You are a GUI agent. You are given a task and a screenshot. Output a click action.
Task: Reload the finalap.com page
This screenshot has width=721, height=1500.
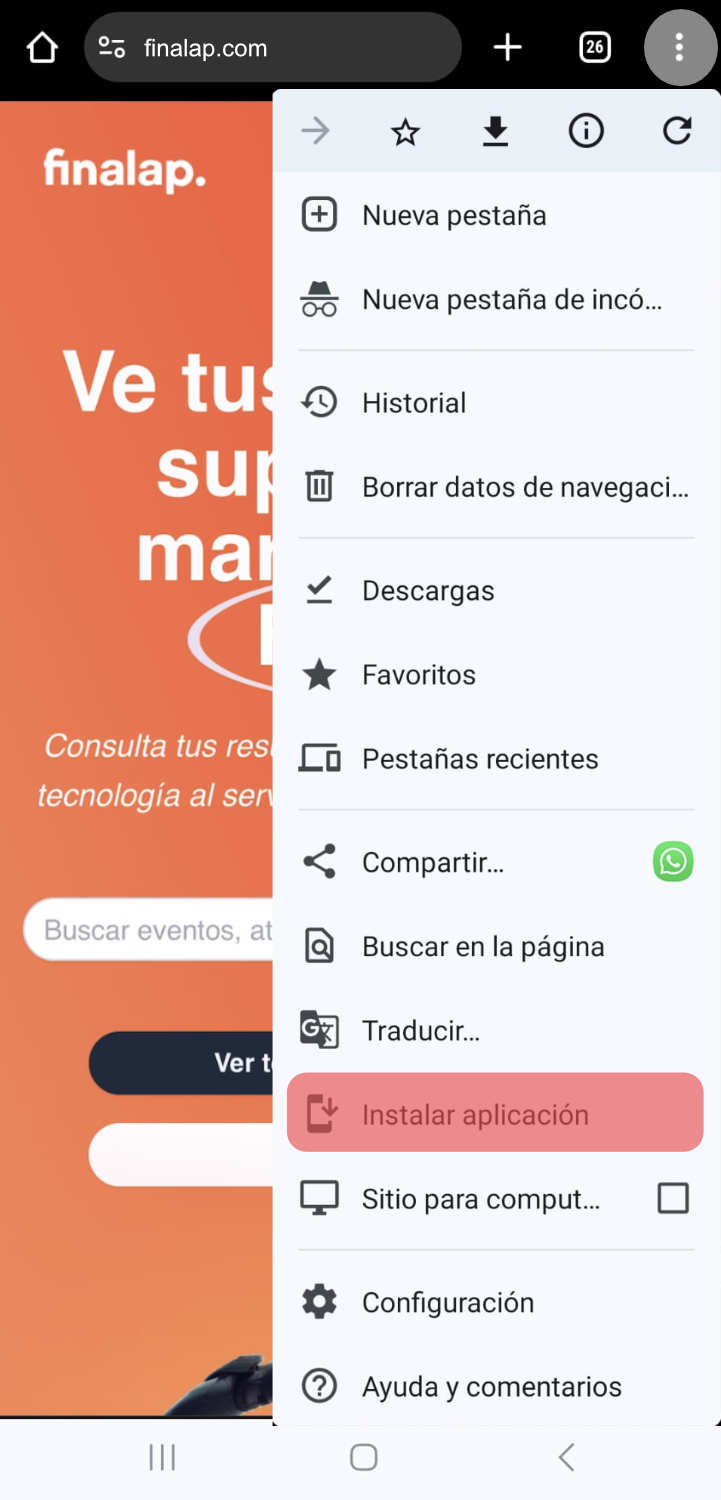[677, 132]
